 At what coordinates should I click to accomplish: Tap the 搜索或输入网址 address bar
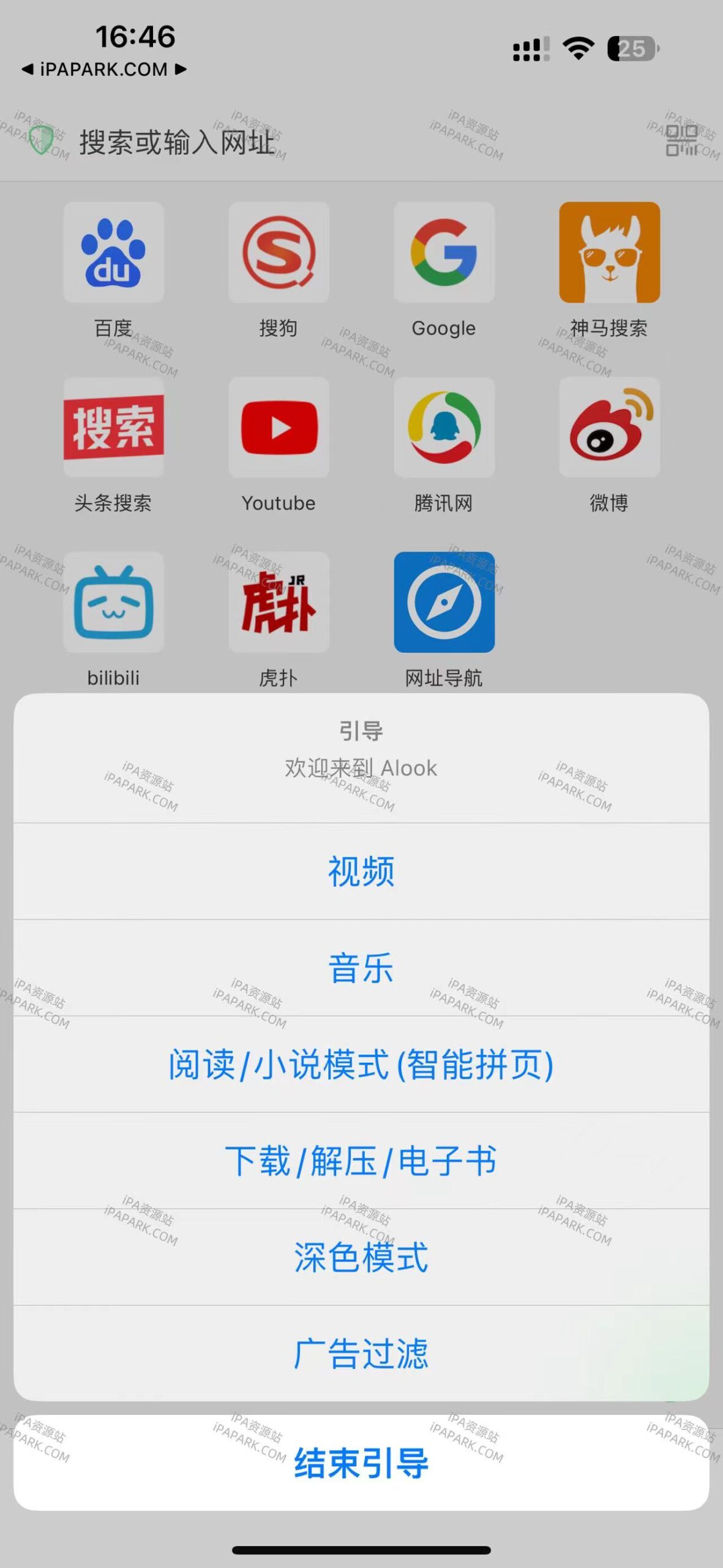click(245, 140)
